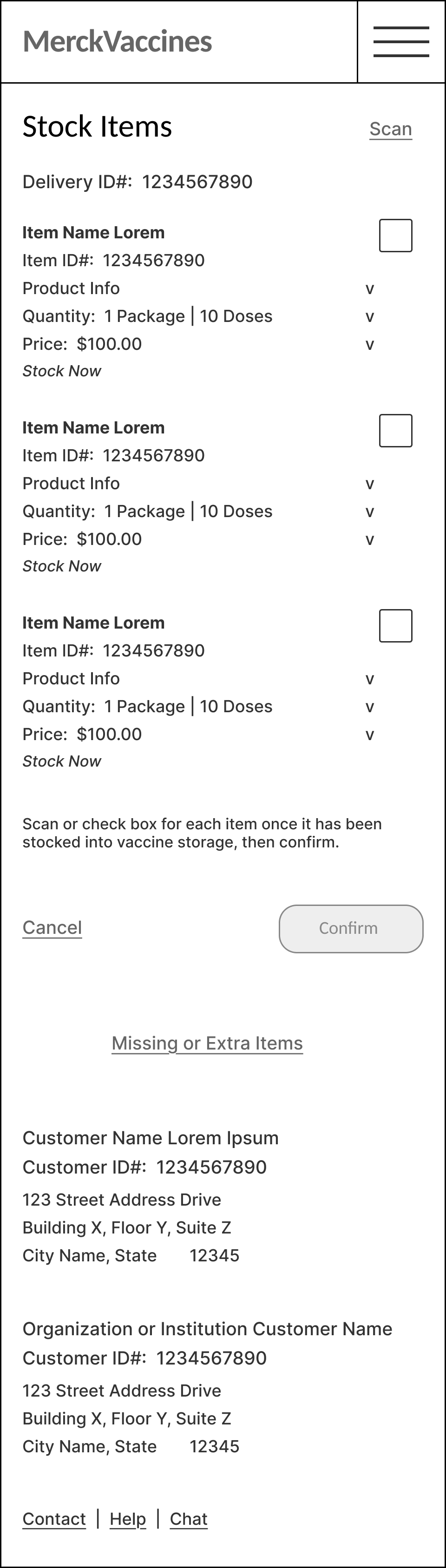Open the hamburger menu
The image size is (446, 1568).
401,41
